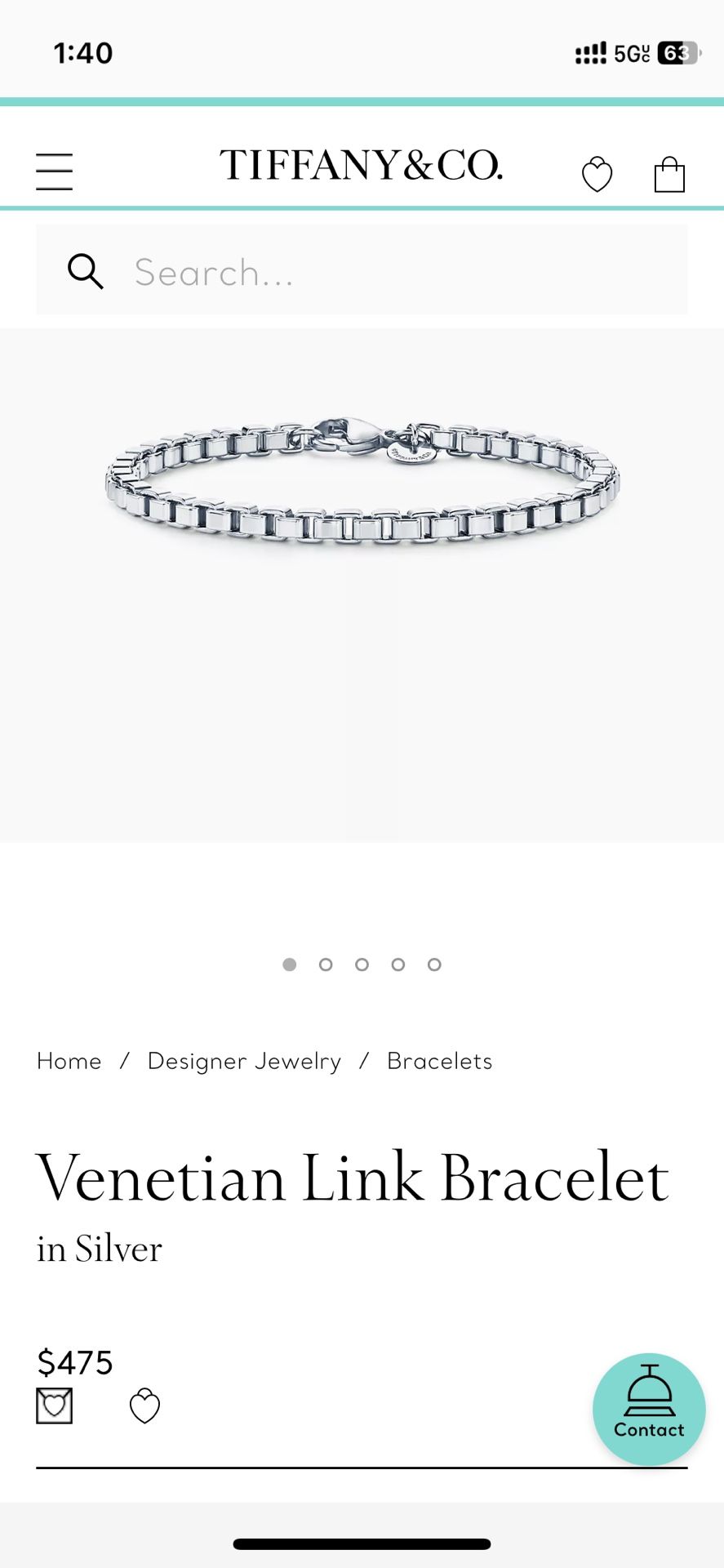Open saved items heart in header

(597, 174)
